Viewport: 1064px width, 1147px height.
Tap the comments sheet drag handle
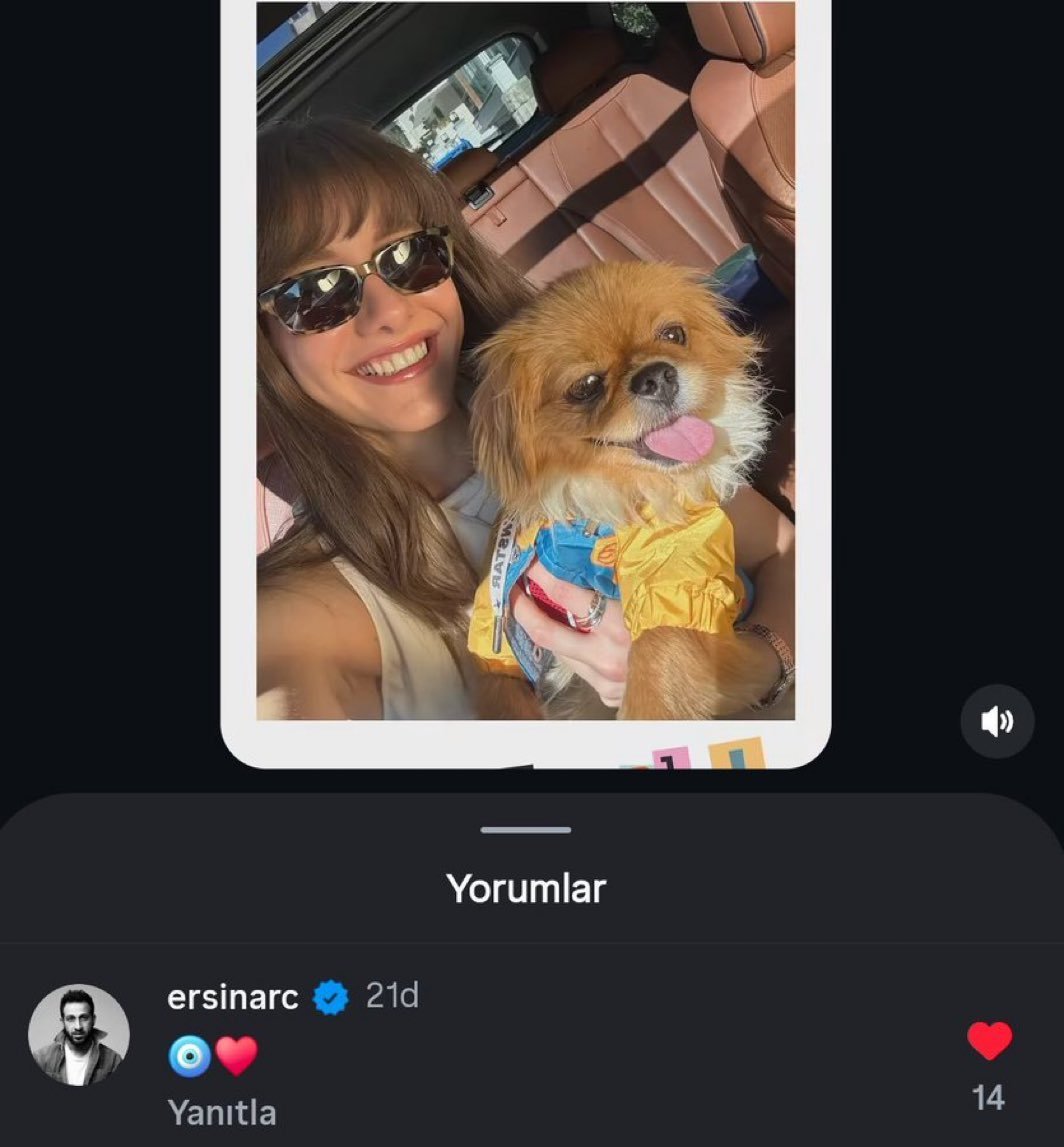click(x=525, y=830)
